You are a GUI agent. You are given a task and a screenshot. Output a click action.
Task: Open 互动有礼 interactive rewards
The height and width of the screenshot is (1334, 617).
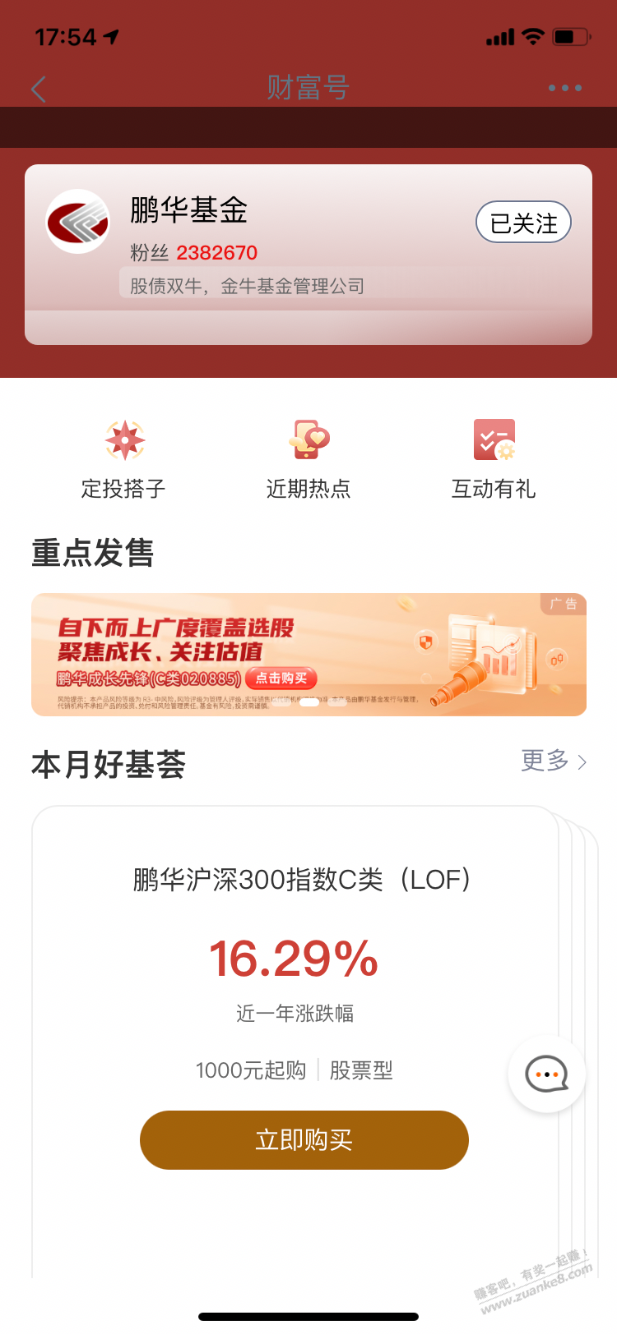(x=493, y=459)
